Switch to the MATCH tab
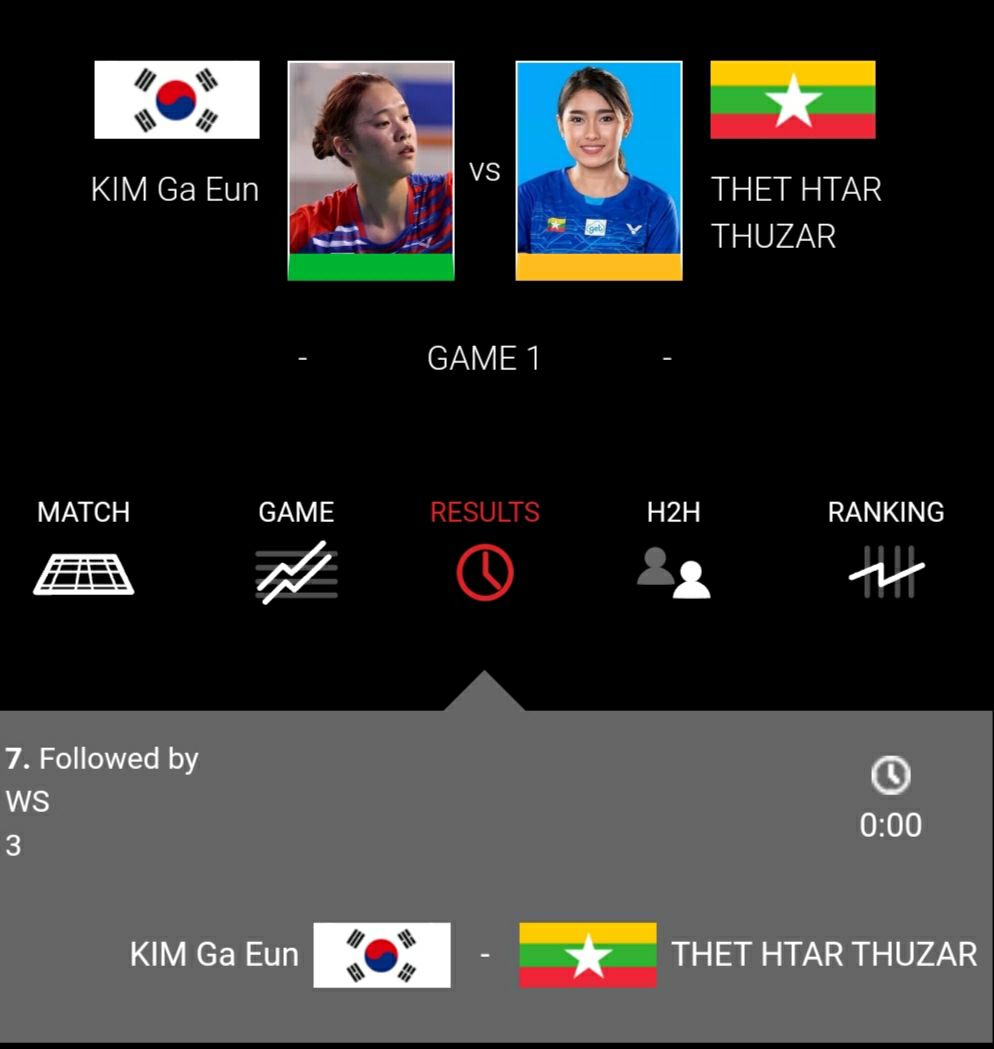 (x=83, y=550)
